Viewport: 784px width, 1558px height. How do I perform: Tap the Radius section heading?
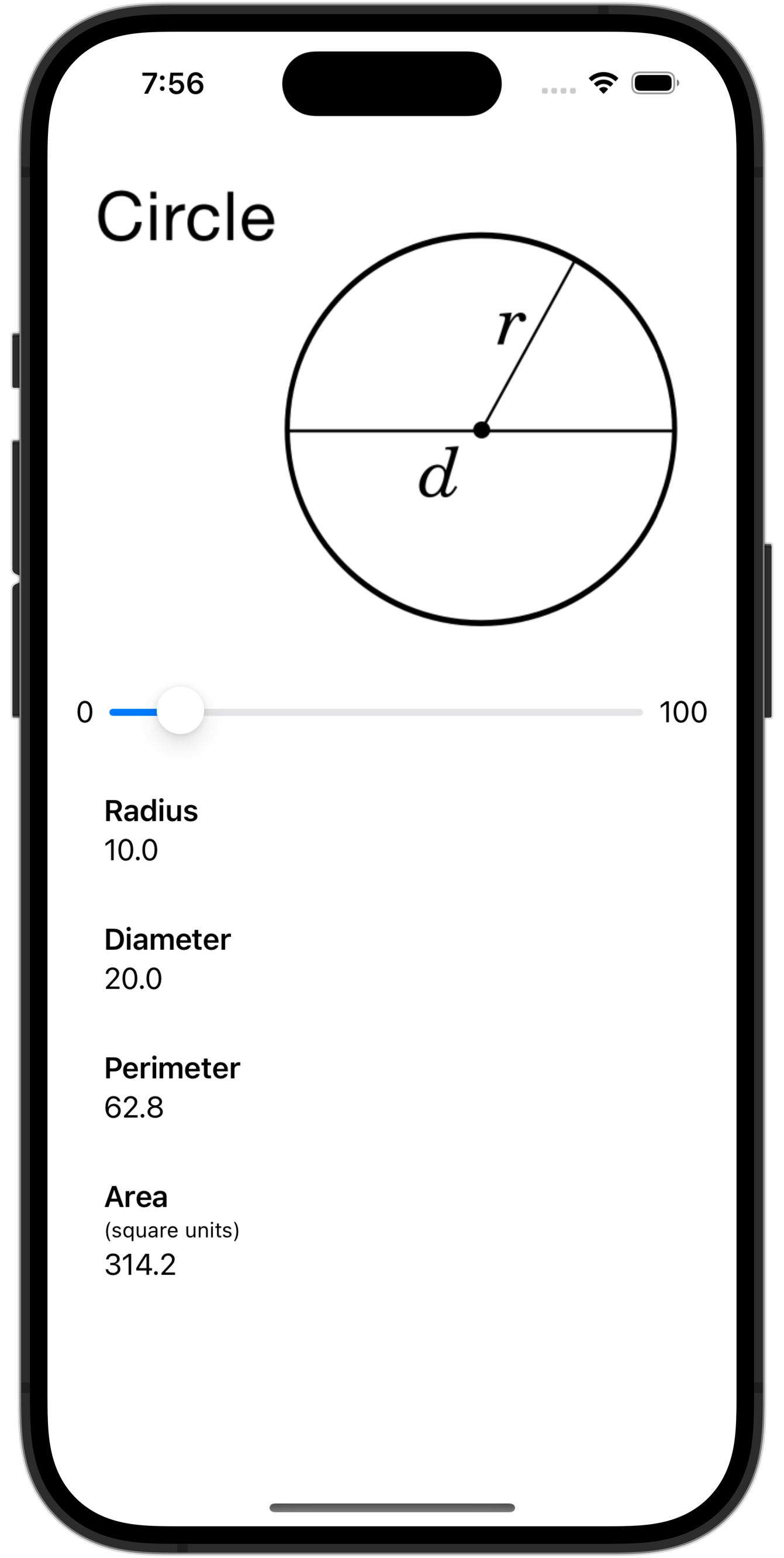[x=151, y=811]
